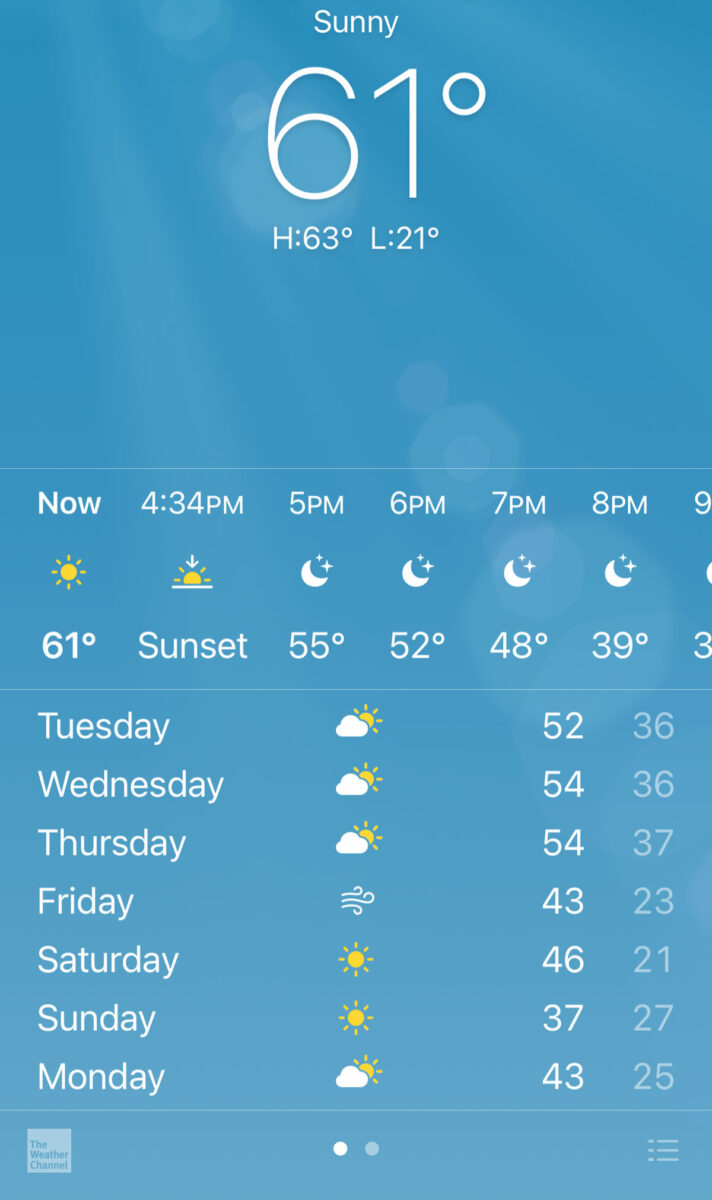Open The Weather Channel link

click(x=49, y=1151)
